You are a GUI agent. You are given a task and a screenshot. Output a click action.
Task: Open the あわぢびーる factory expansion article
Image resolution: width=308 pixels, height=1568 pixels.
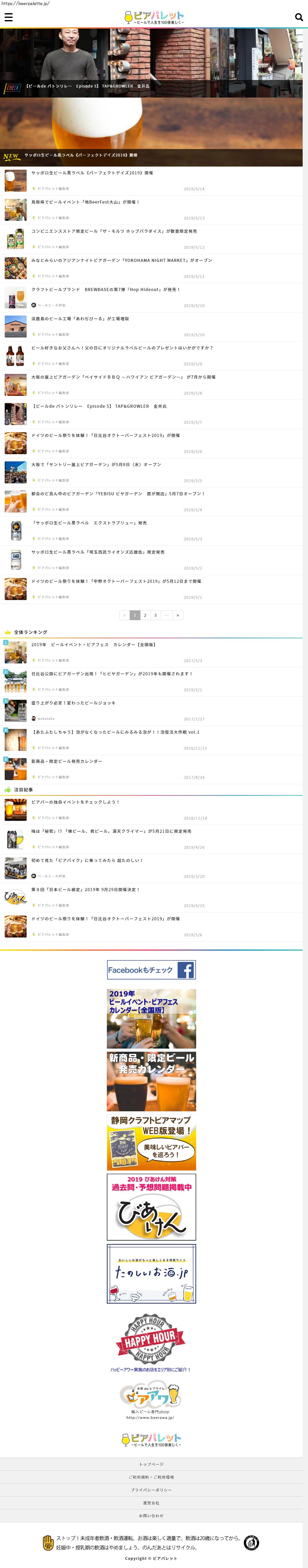click(80, 319)
